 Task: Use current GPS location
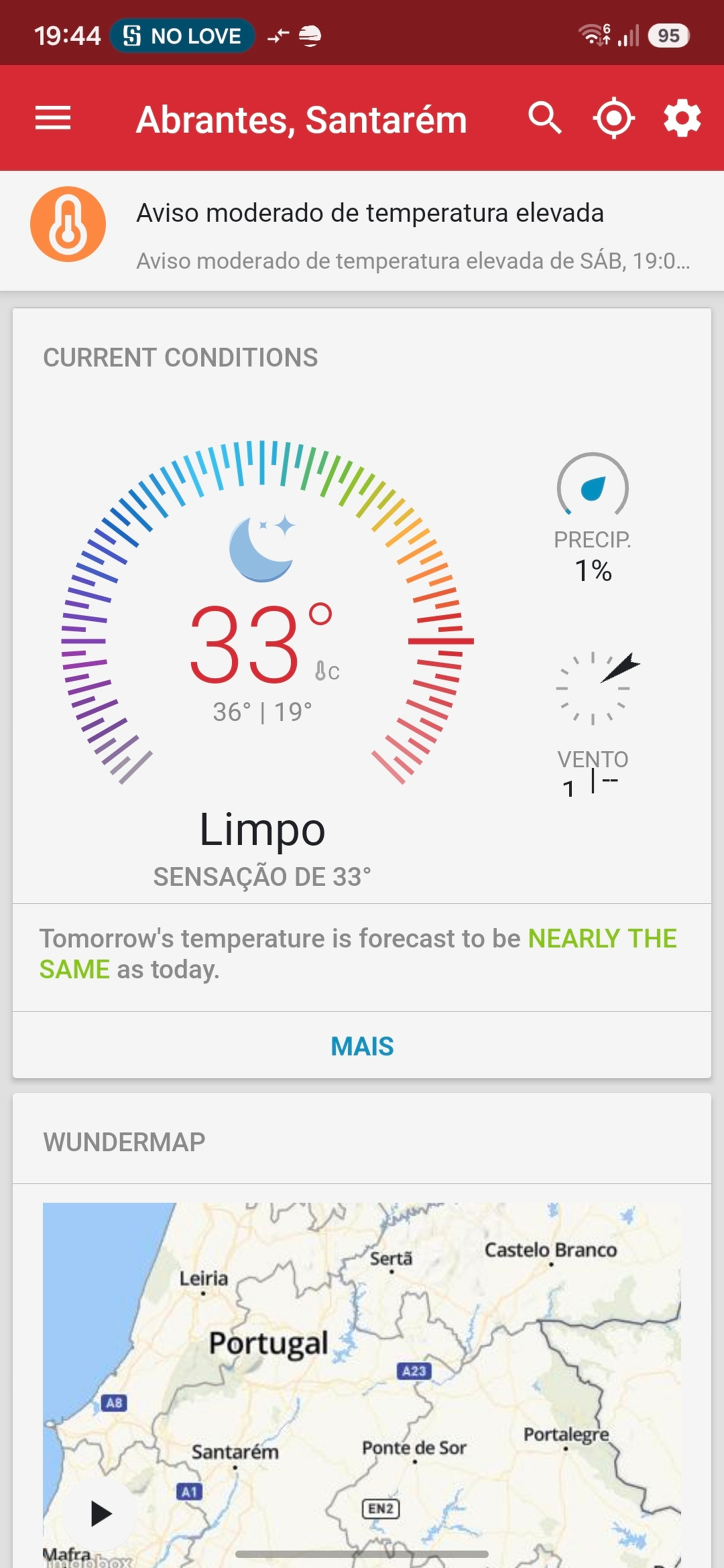[613, 119]
